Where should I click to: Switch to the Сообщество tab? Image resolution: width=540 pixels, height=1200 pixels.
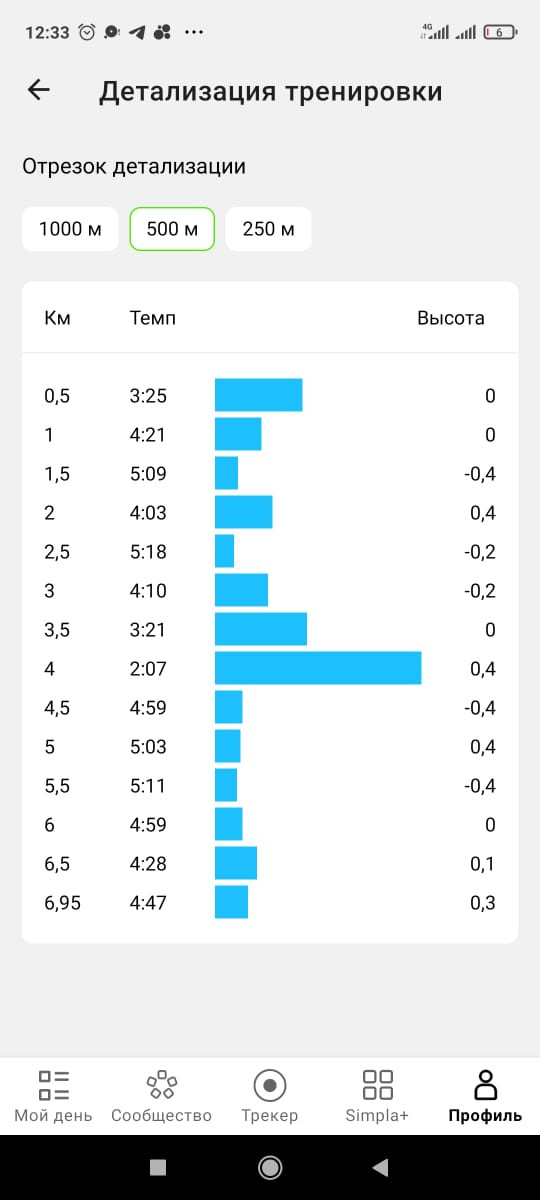click(x=161, y=1096)
